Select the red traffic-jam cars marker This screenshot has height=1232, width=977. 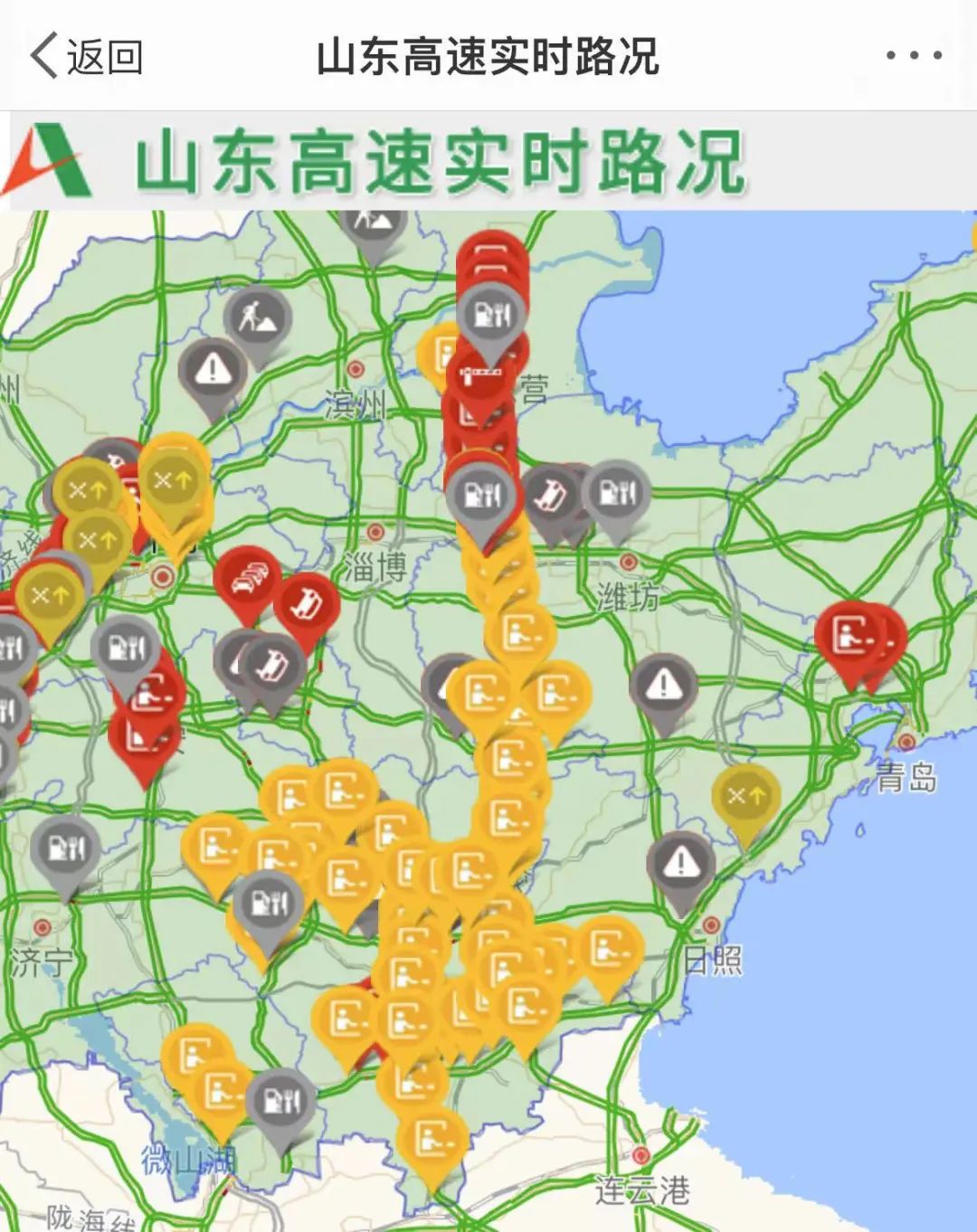point(248,579)
